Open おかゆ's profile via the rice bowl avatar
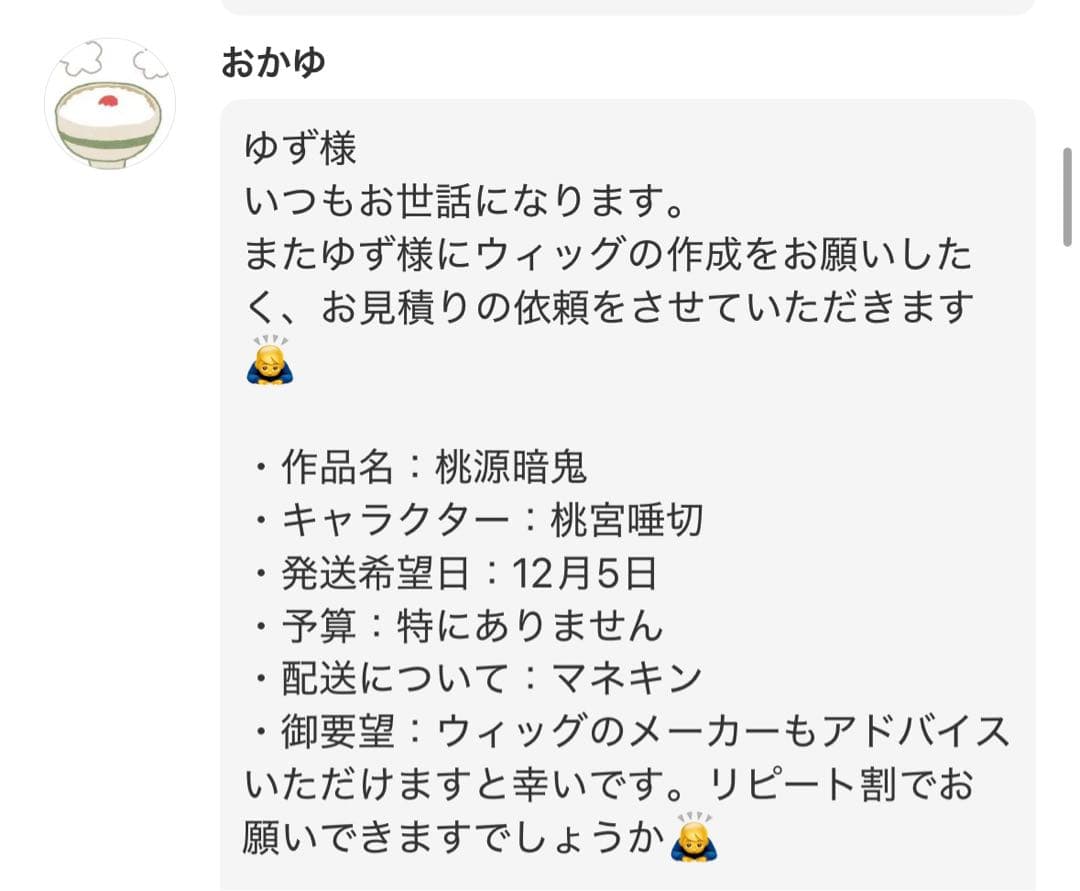 pyautogui.click(x=109, y=105)
